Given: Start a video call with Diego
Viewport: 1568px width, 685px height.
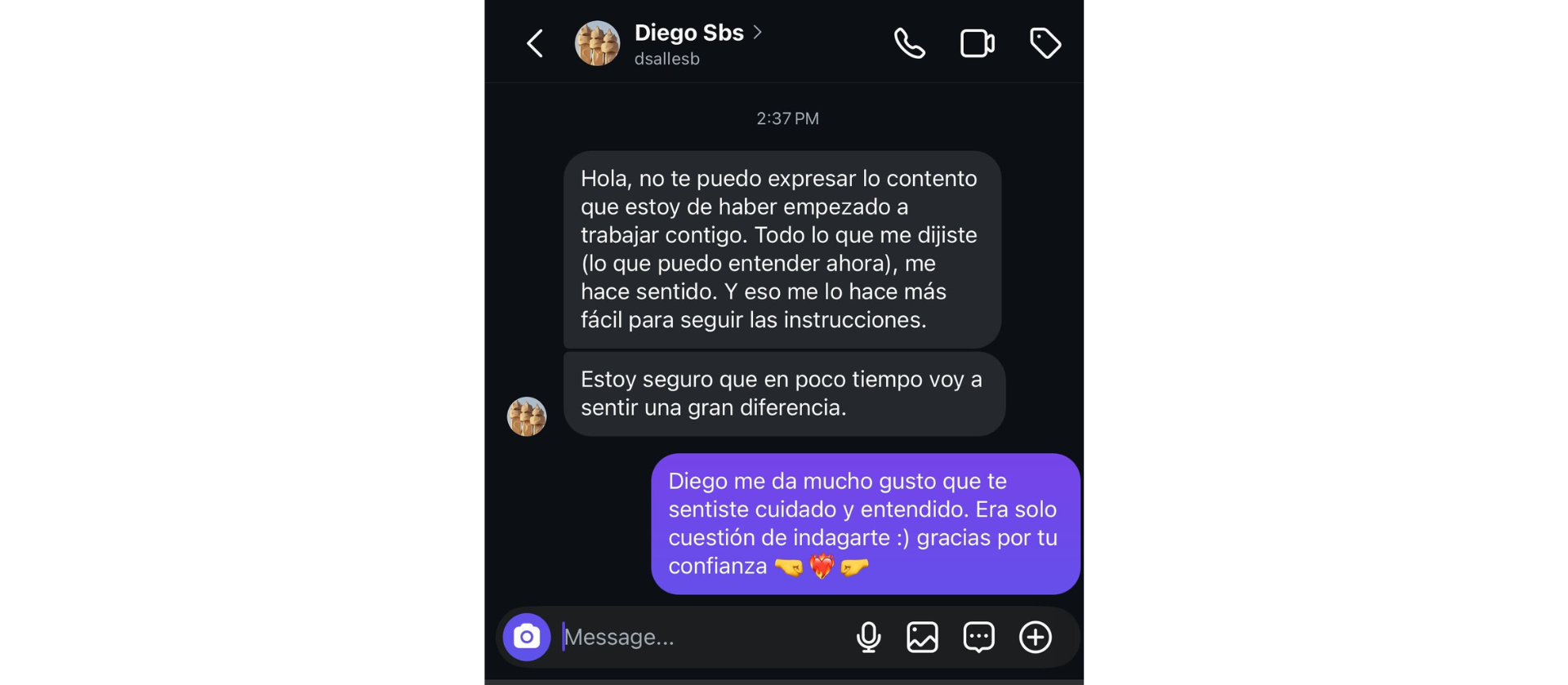Looking at the screenshot, I should (977, 43).
